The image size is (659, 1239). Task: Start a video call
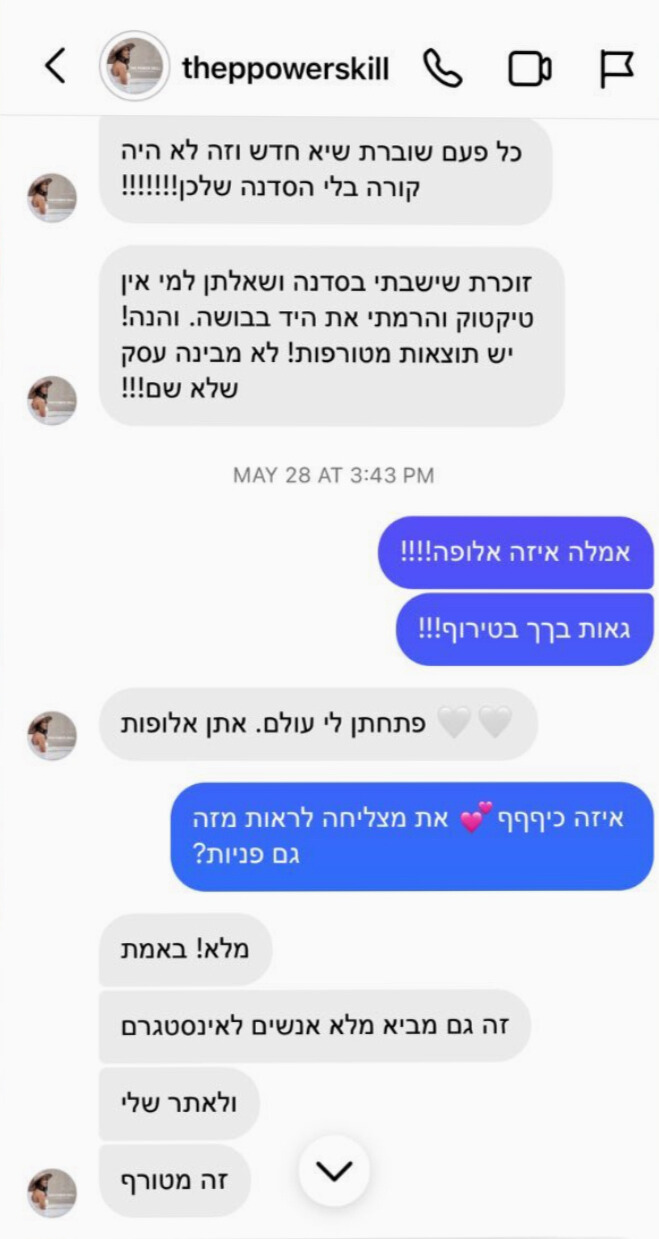tap(530, 68)
